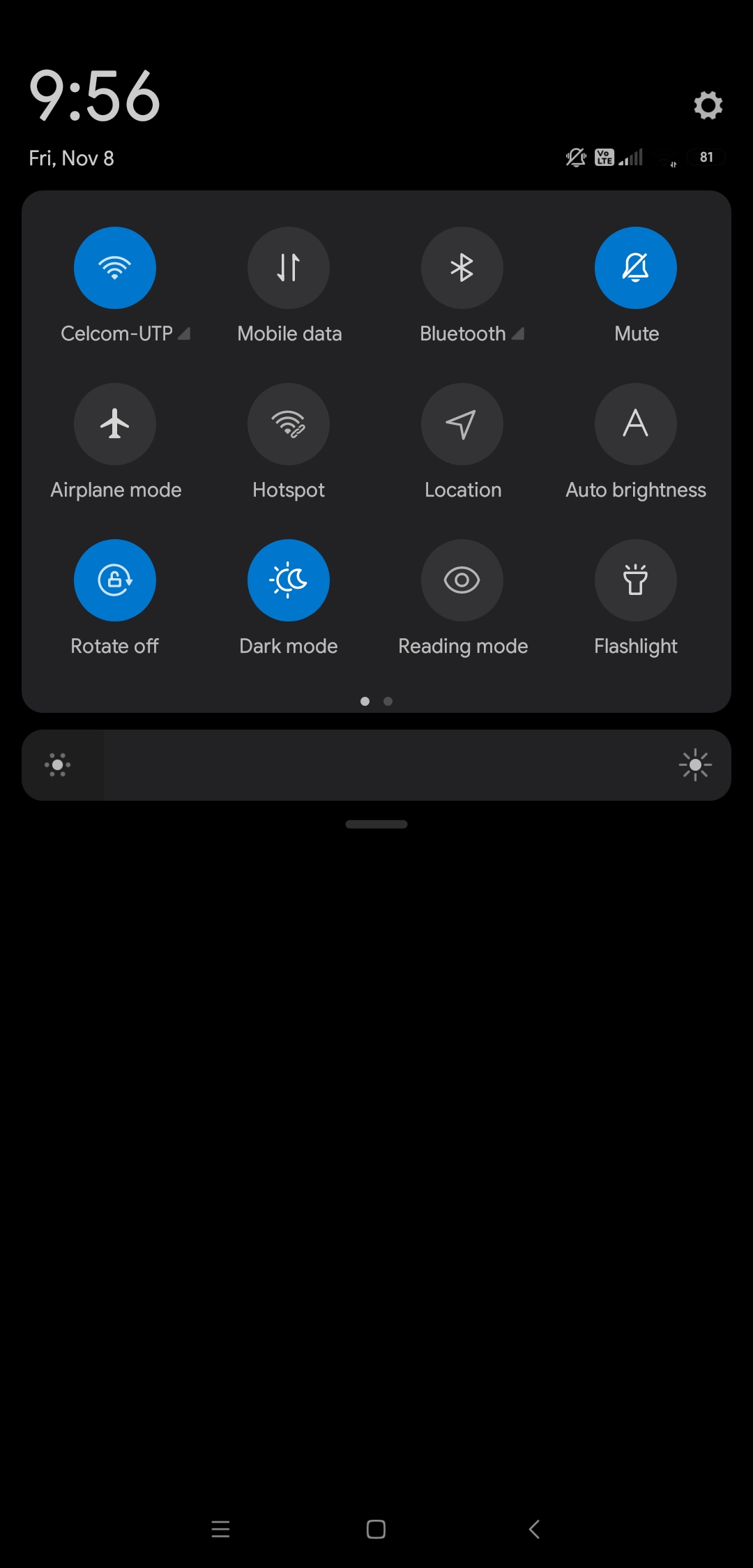Open settings via the gear icon
The width and height of the screenshot is (753, 1568).
coord(708,105)
